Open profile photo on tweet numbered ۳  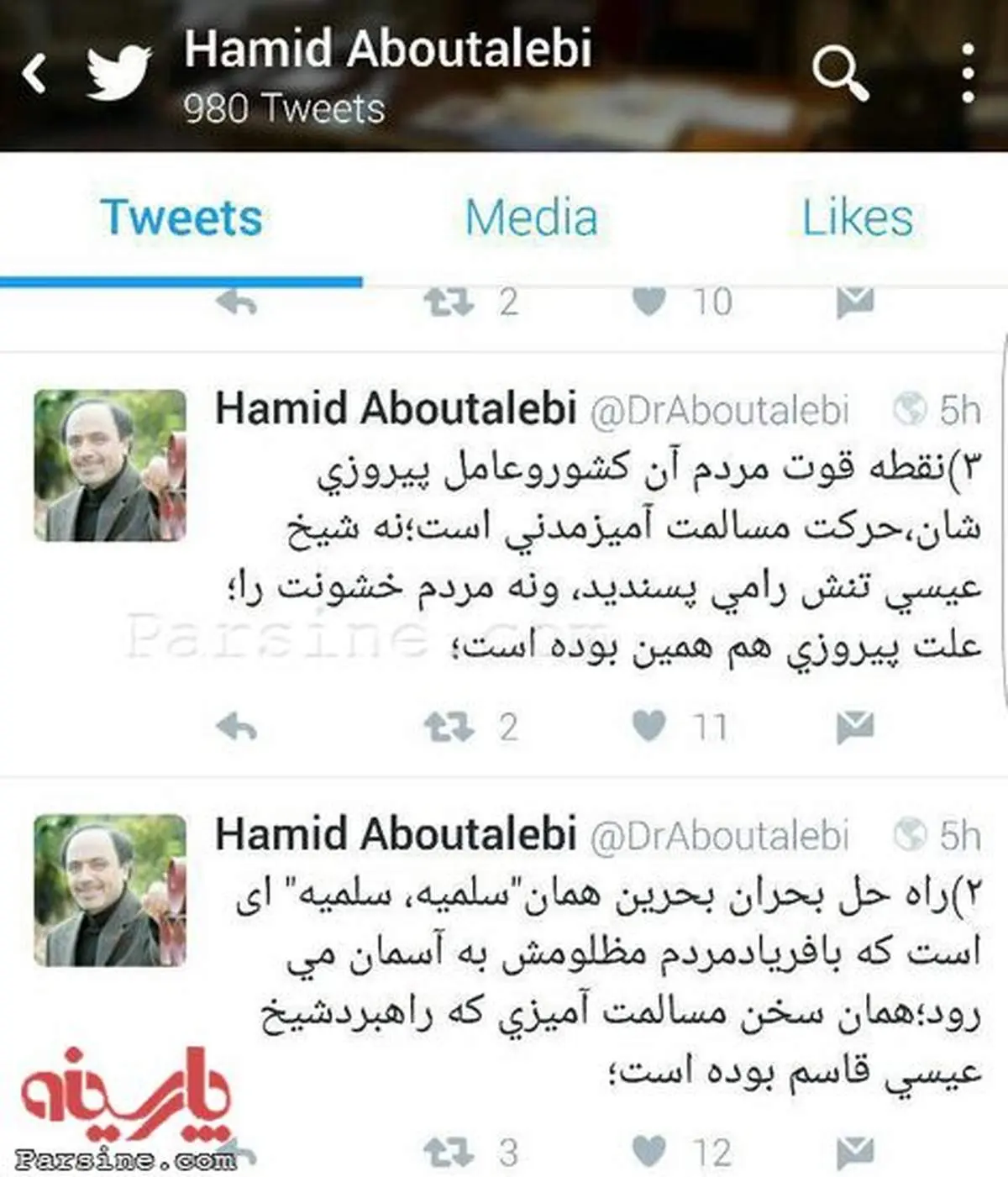click(x=109, y=465)
